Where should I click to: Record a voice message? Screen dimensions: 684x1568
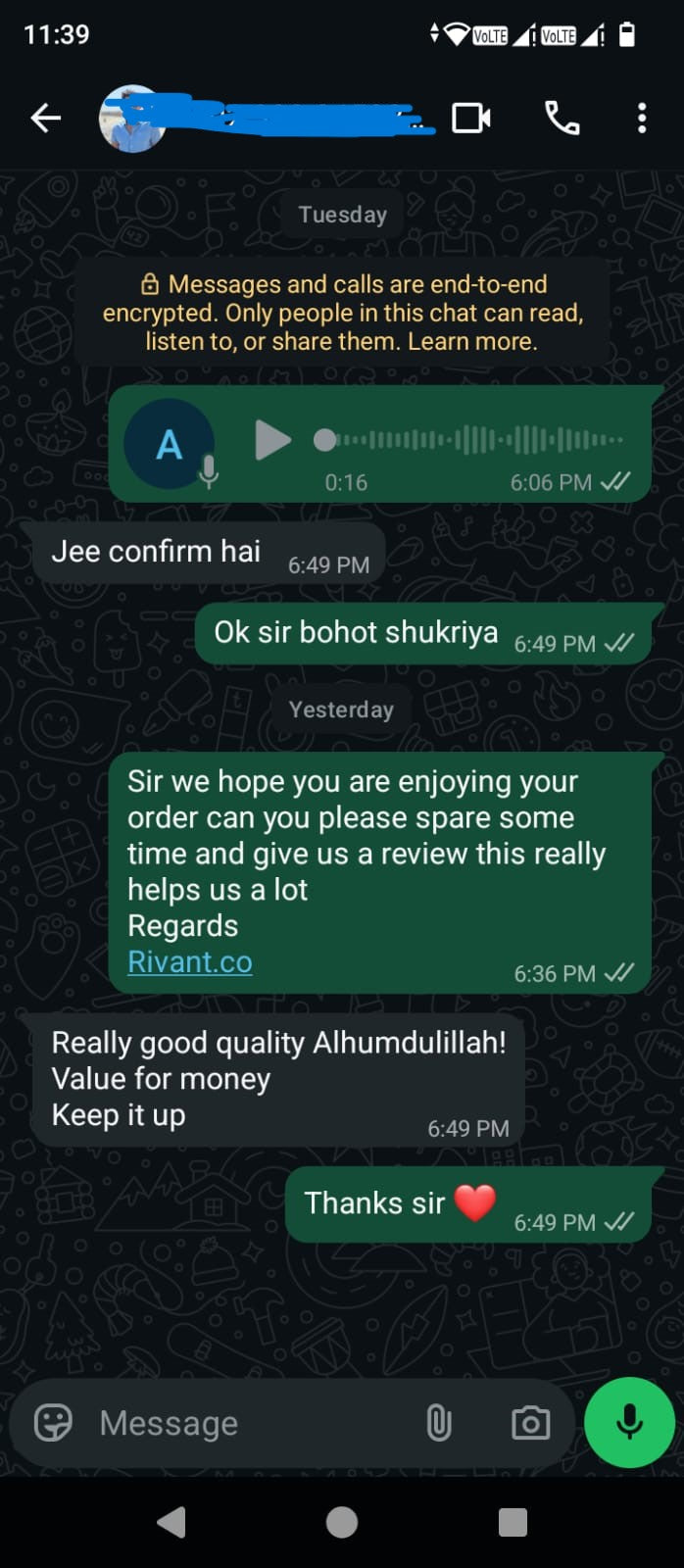(629, 1422)
